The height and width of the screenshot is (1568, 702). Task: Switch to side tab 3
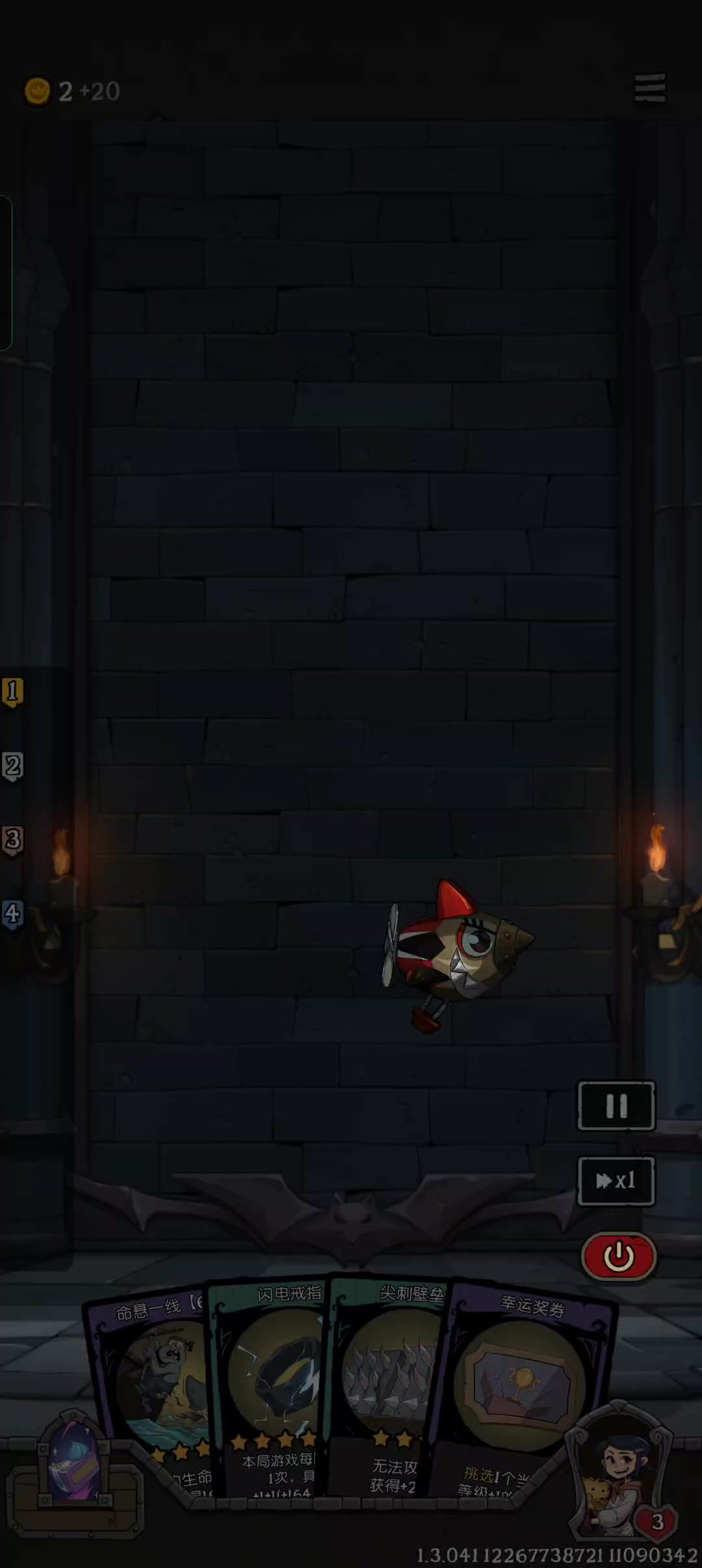point(13,840)
